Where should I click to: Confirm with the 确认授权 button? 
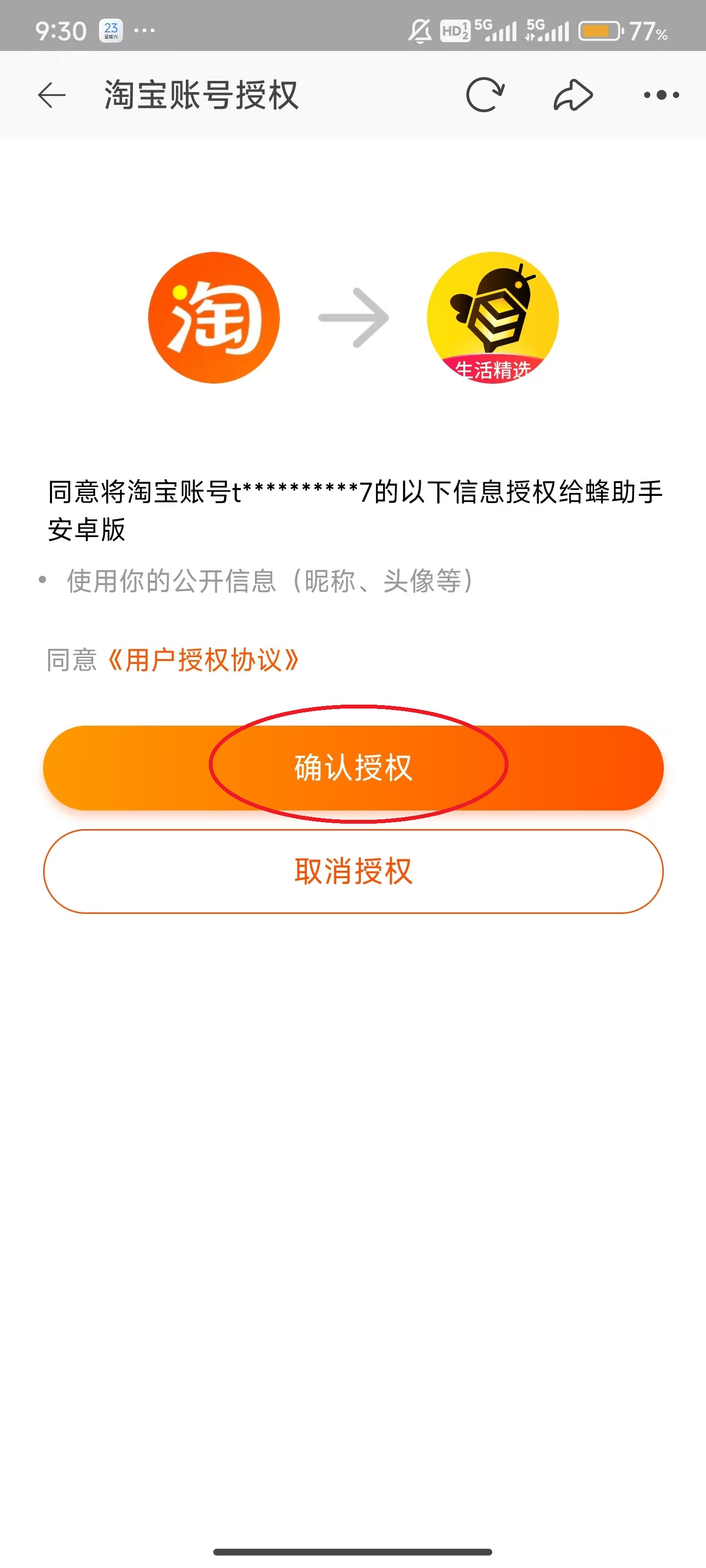[x=353, y=768]
